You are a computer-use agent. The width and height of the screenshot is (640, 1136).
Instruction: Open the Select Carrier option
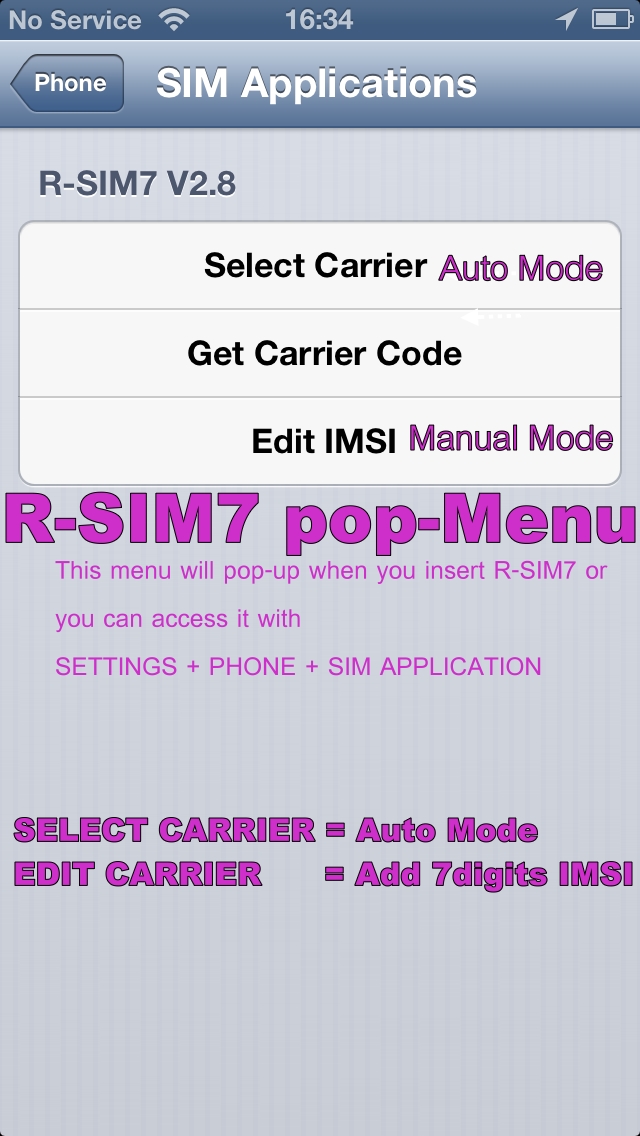[316, 266]
